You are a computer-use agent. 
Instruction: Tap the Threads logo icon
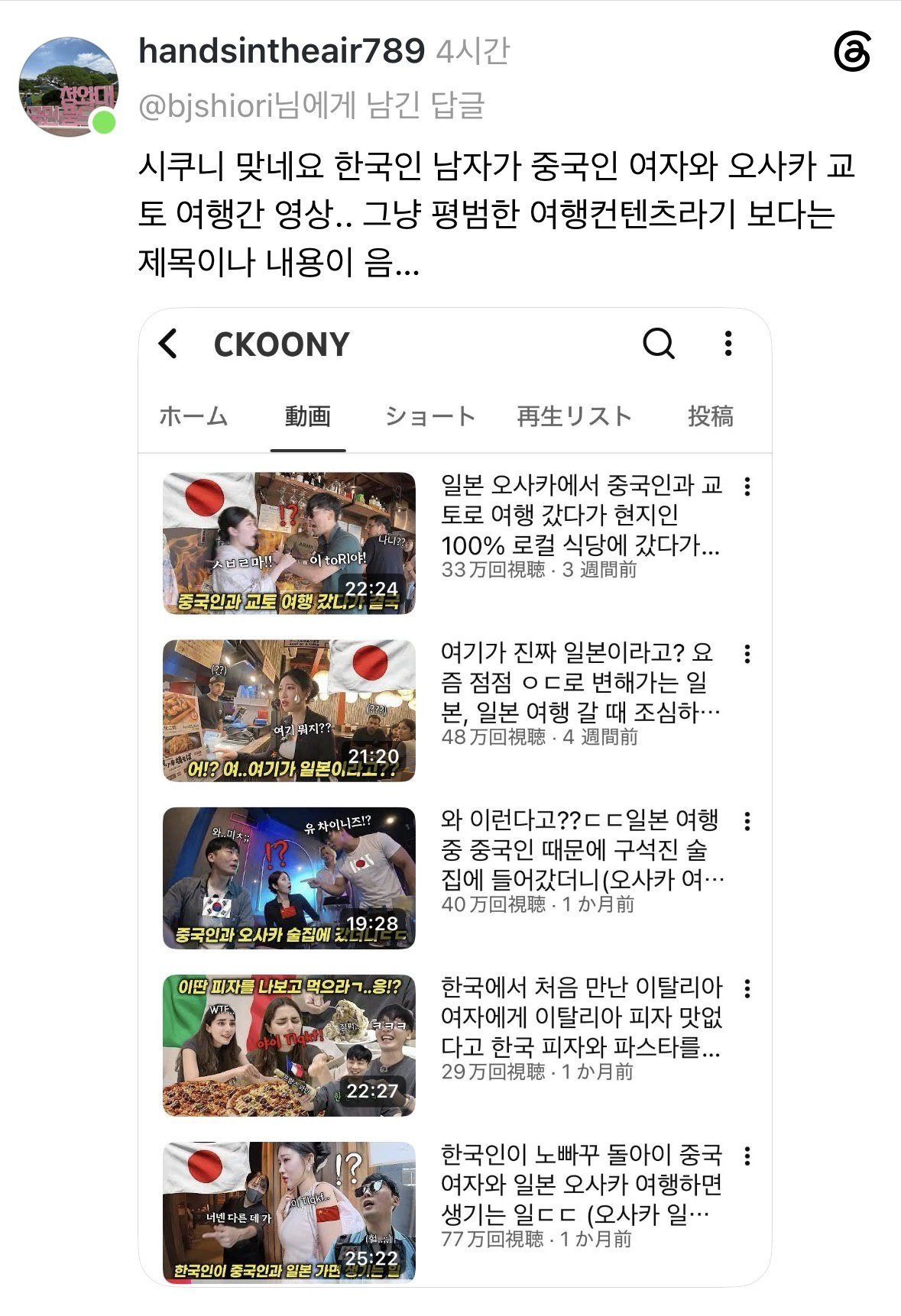[x=851, y=52]
